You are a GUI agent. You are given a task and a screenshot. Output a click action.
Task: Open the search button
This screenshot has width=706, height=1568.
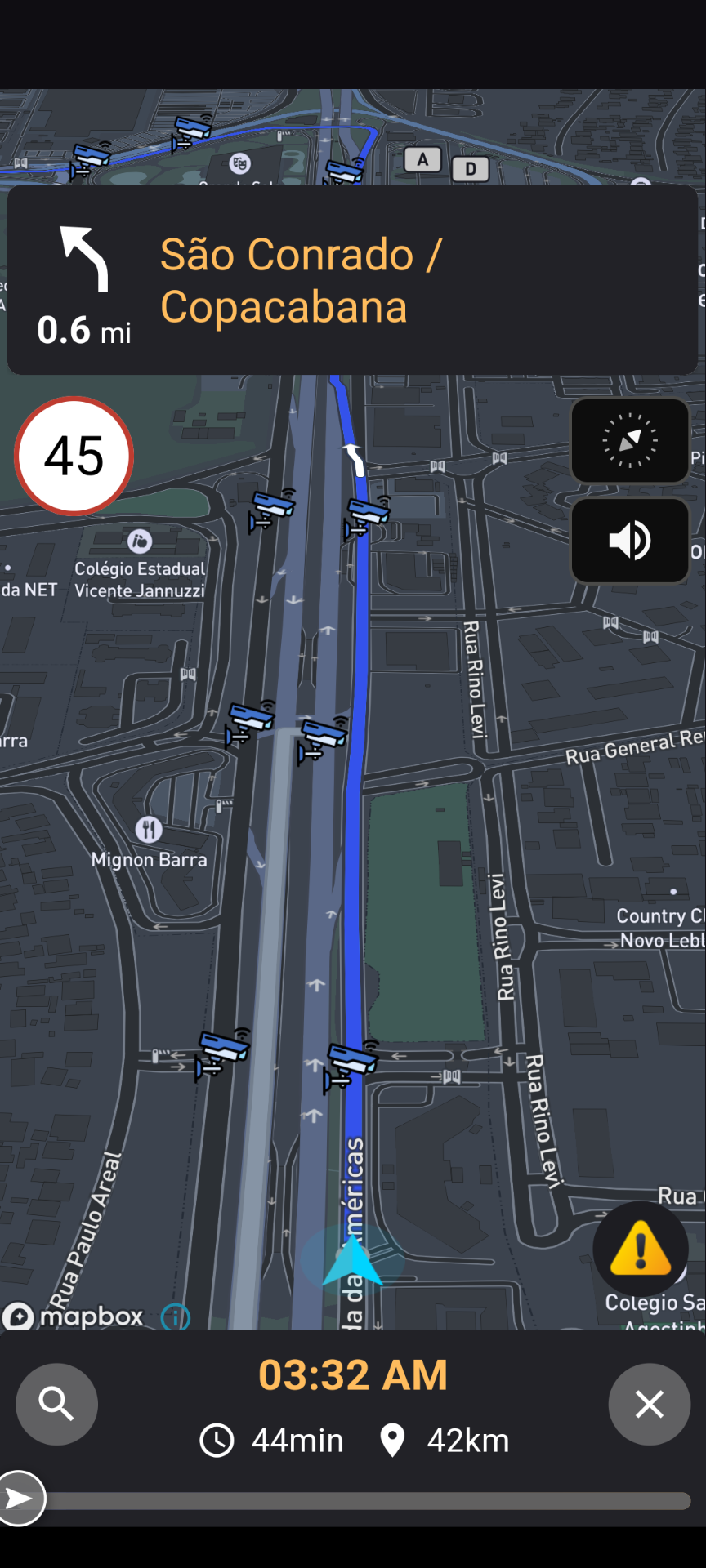(x=56, y=1404)
